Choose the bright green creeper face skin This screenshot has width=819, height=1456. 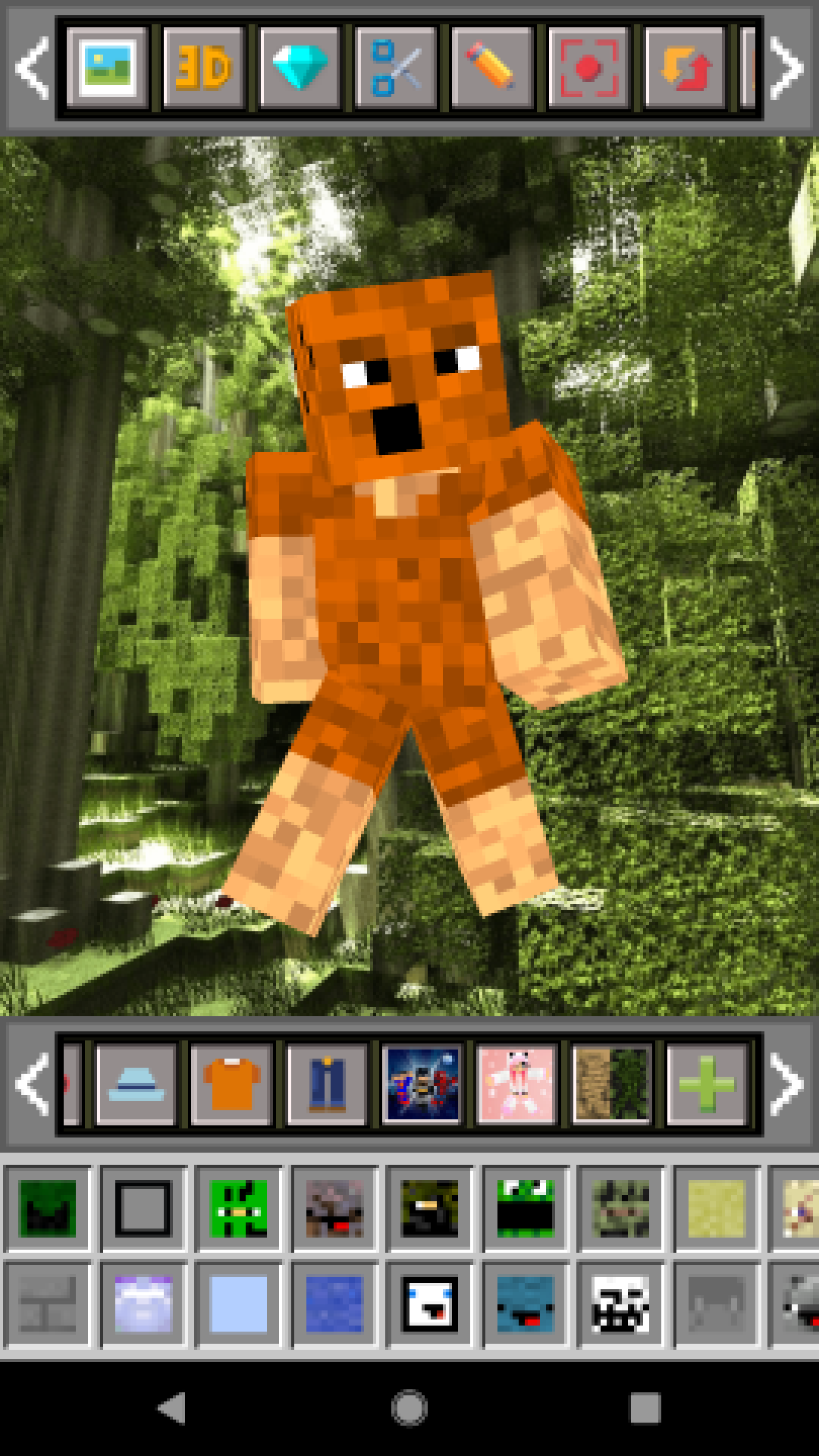[239, 1208]
